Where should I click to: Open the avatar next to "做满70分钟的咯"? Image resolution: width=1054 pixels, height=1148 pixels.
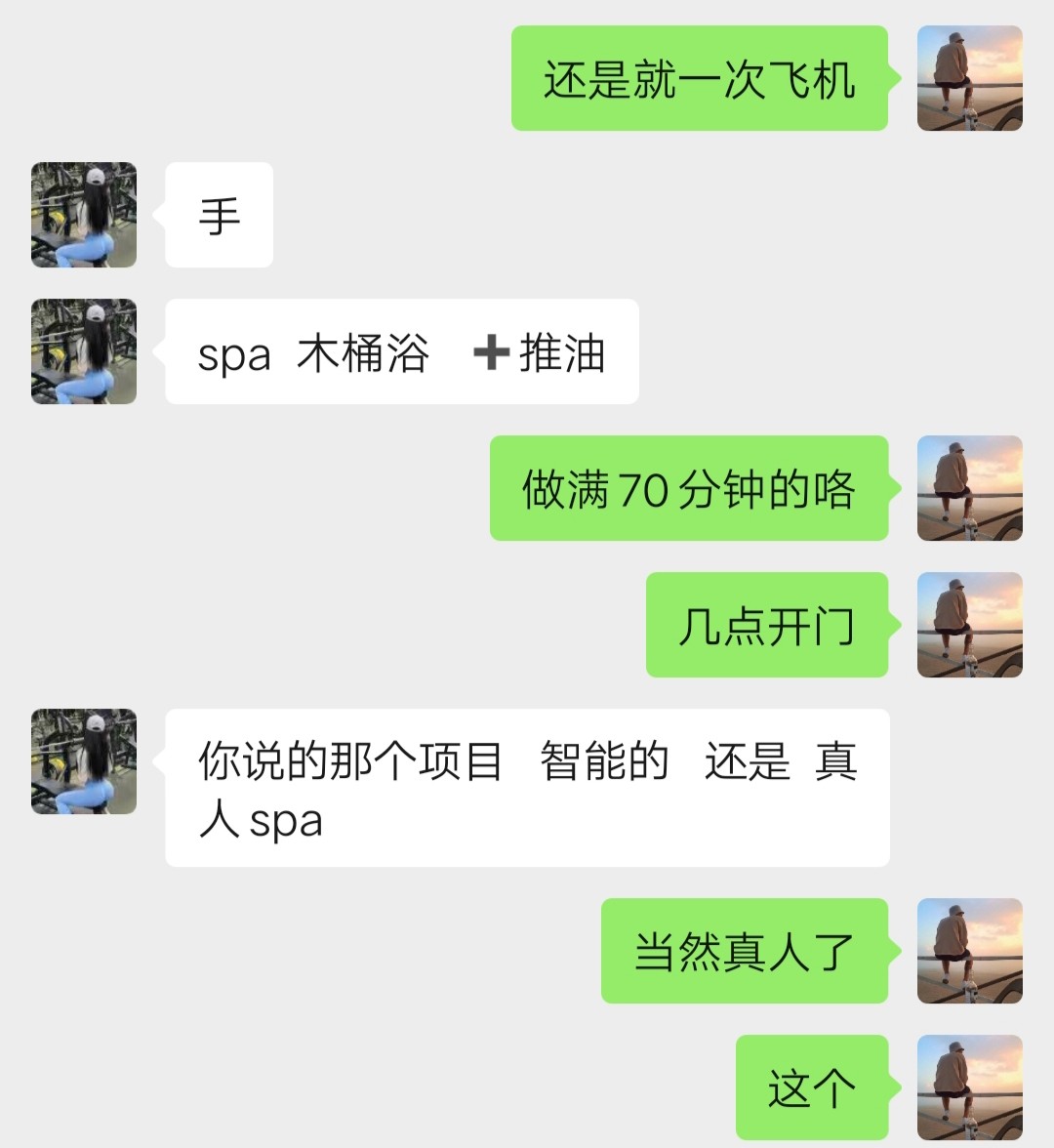969,488
